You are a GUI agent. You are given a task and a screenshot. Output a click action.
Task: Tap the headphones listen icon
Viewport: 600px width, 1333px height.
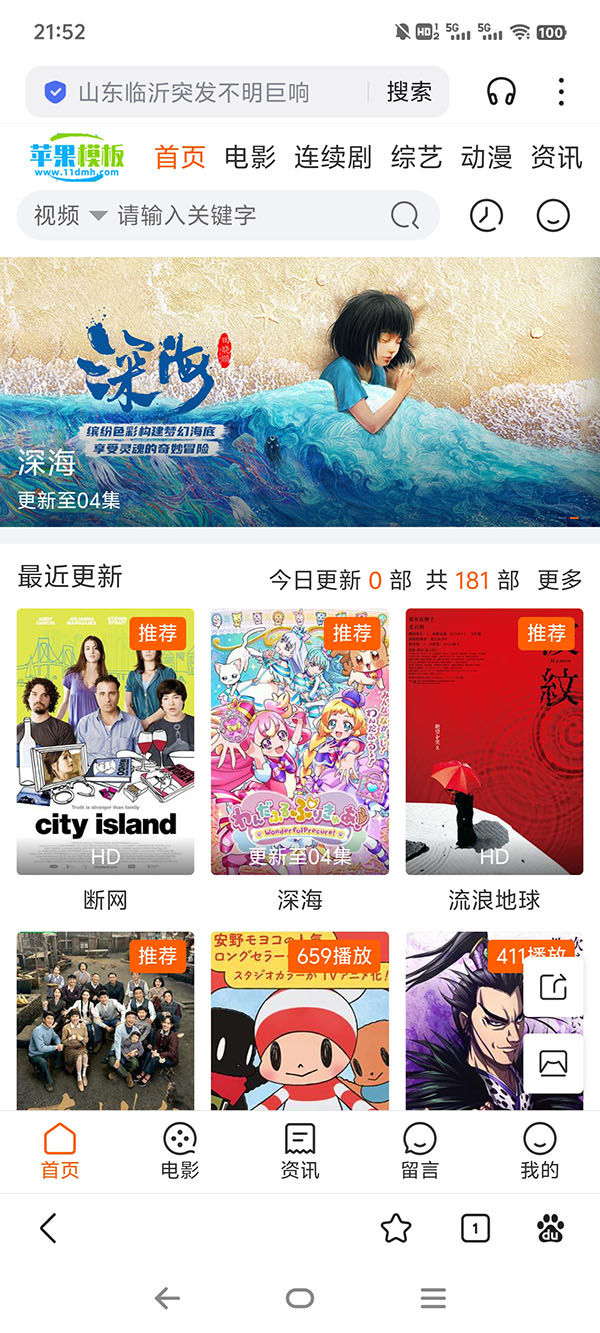[501, 93]
